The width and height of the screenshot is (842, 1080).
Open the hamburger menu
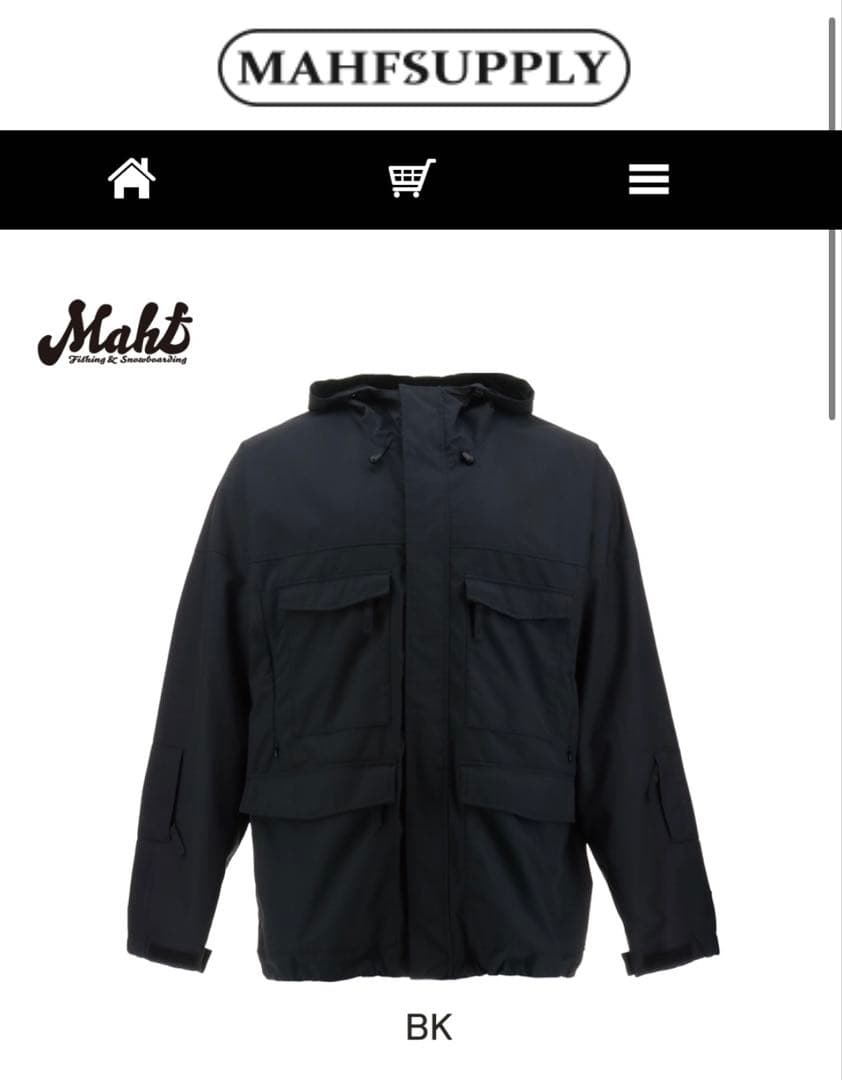pos(648,180)
